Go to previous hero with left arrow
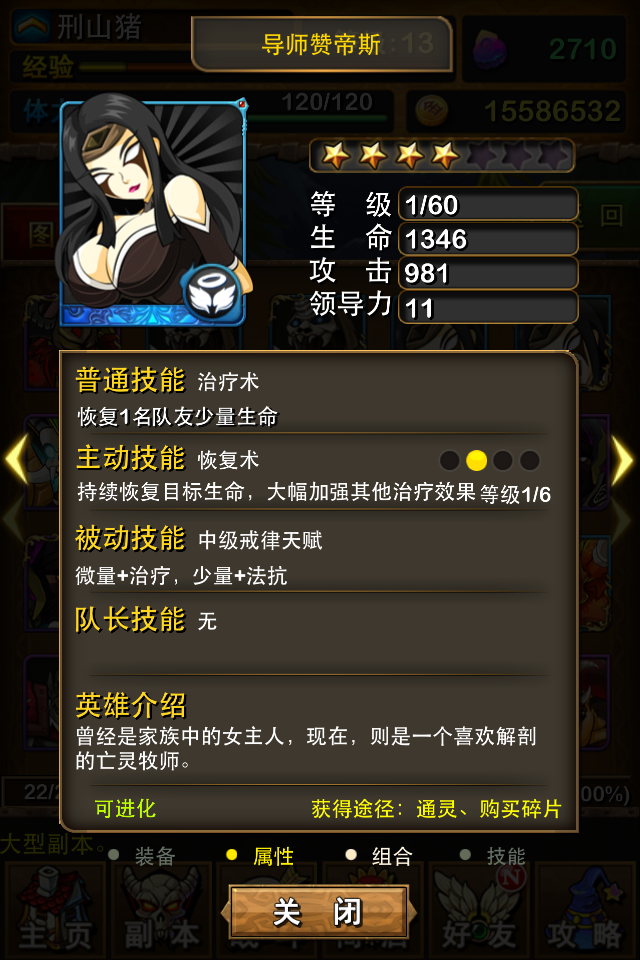Image resolution: width=640 pixels, height=960 pixels. coord(15,460)
